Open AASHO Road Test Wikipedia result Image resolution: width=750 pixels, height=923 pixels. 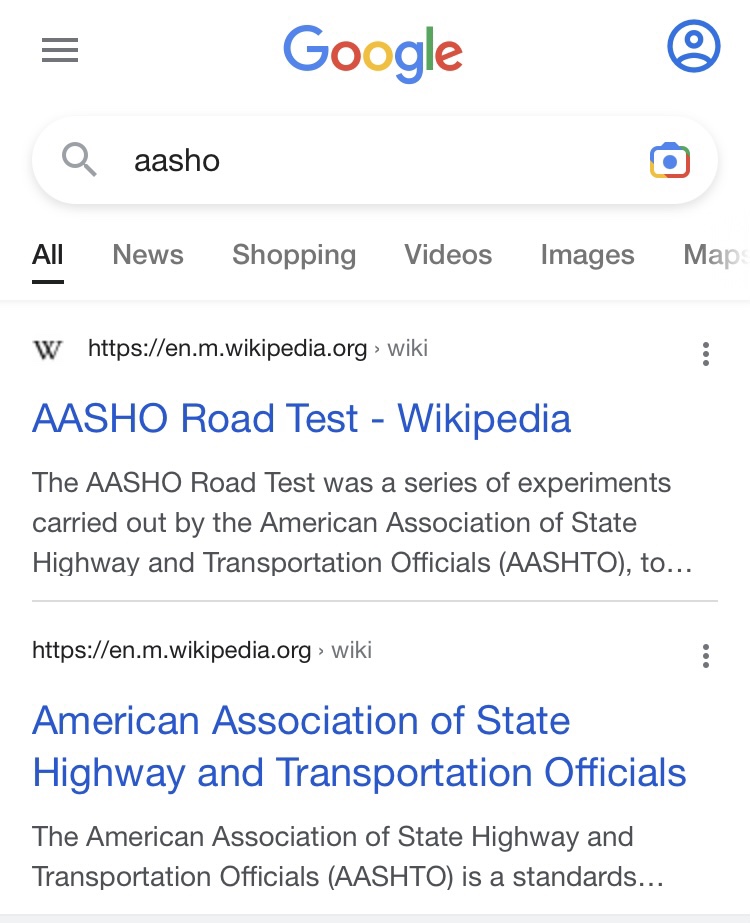[x=301, y=418]
